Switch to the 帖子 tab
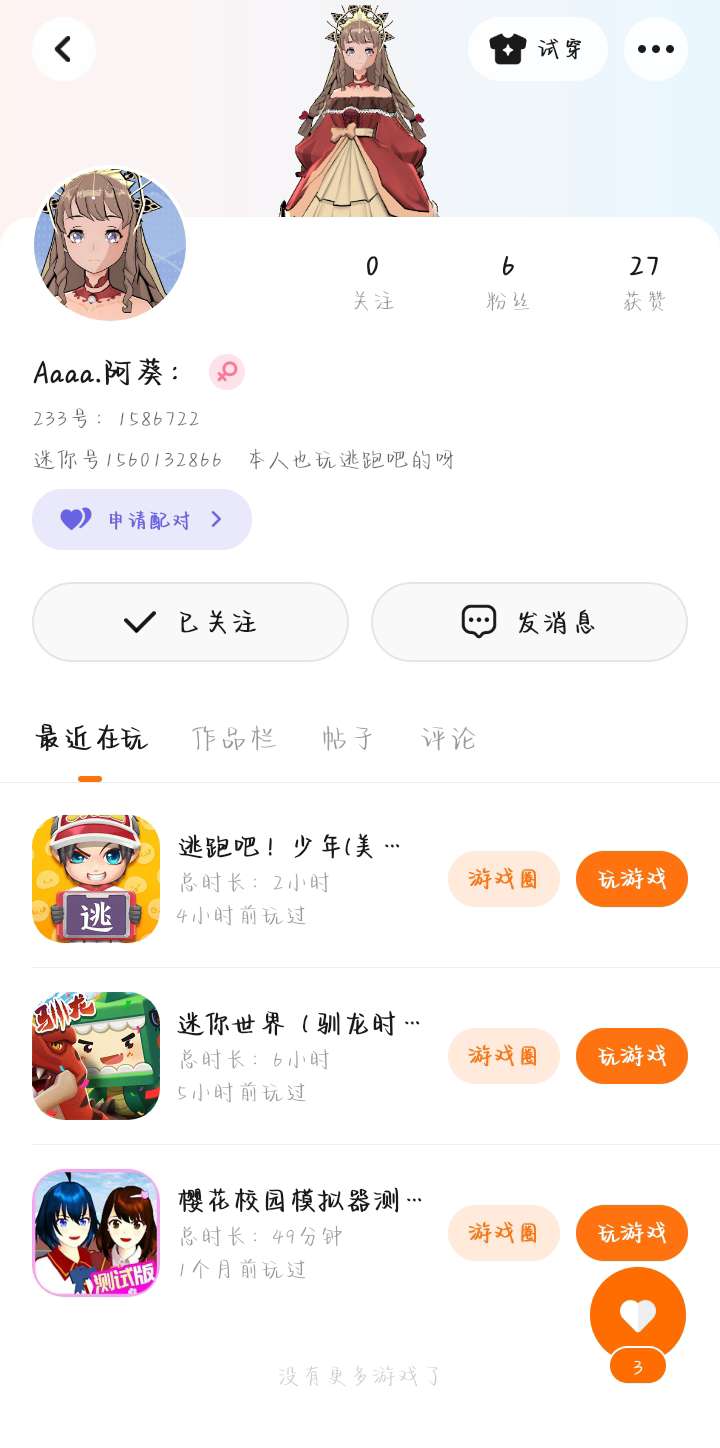Screen dimensions: 720x1448 348,739
